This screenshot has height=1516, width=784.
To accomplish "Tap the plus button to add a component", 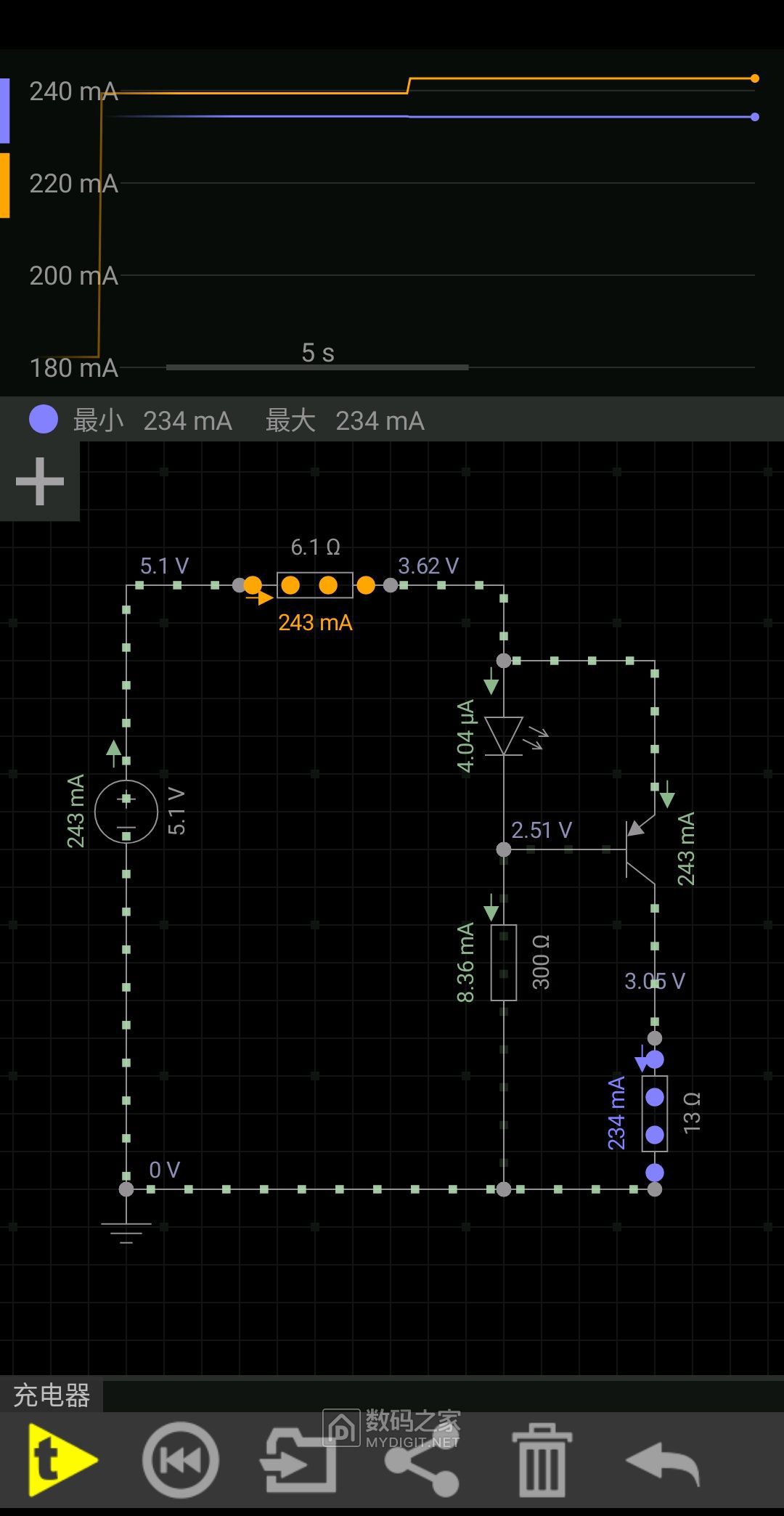I will (x=39, y=481).
